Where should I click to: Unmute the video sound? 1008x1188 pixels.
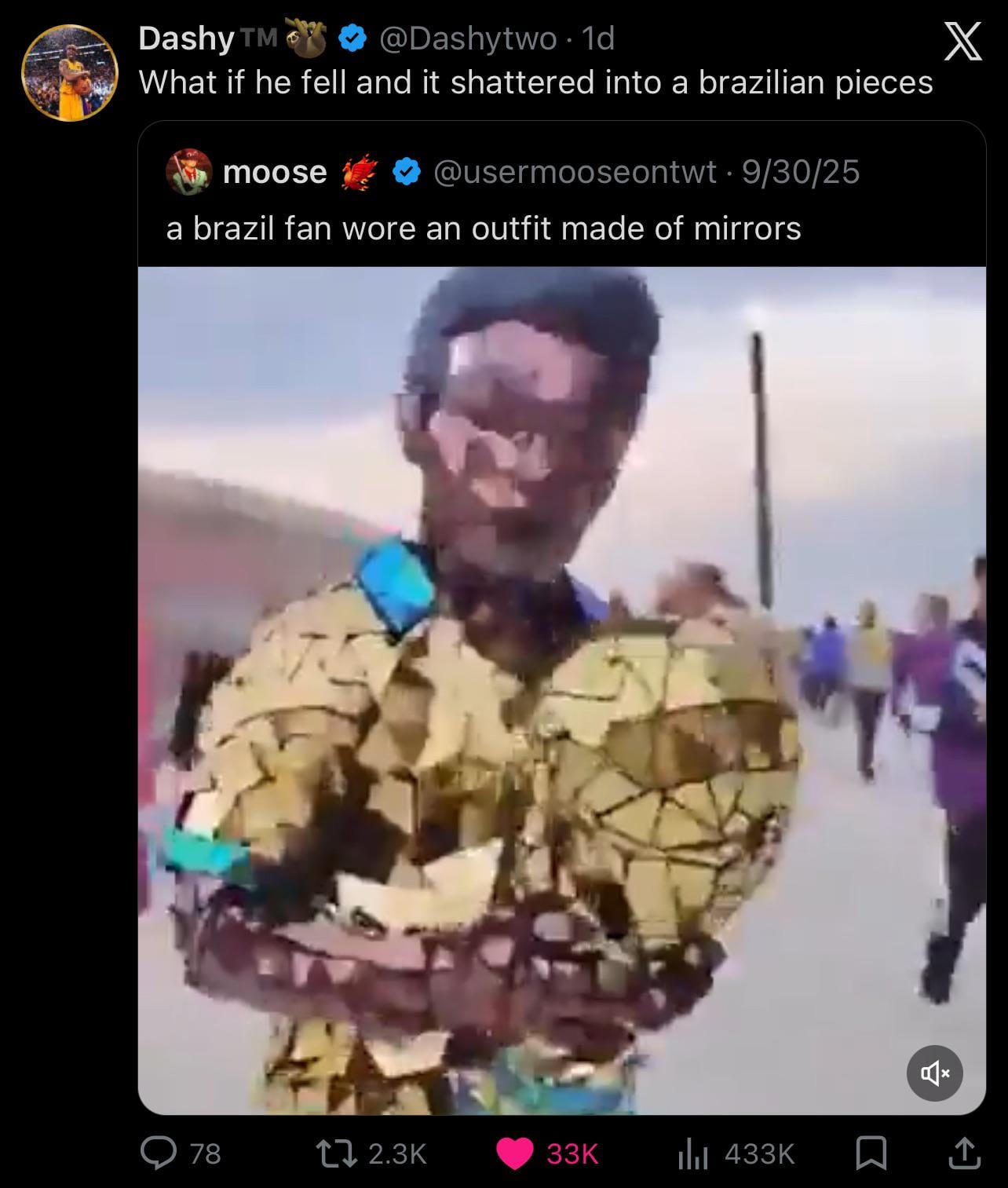click(934, 1073)
